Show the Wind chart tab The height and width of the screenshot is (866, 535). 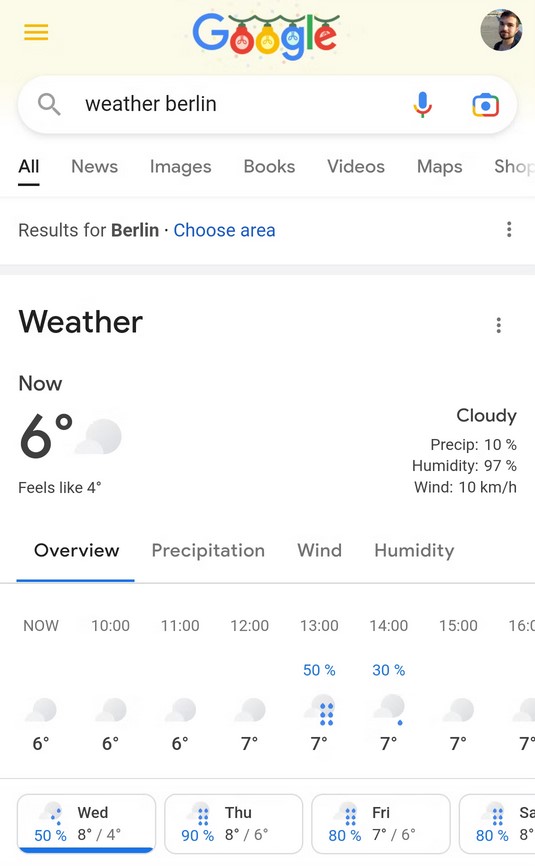pyautogui.click(x=320, y=550)
